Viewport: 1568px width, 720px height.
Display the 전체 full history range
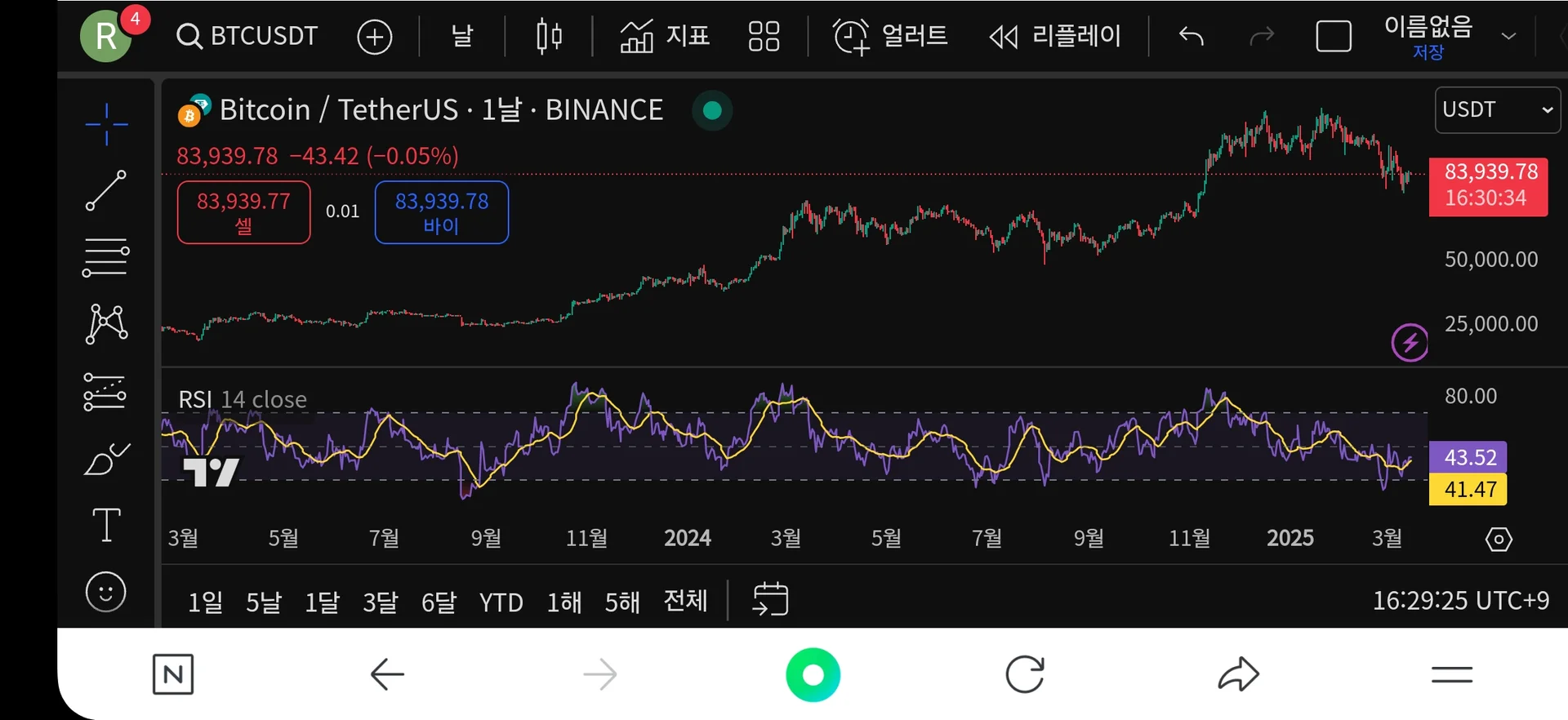coord(685,601)
